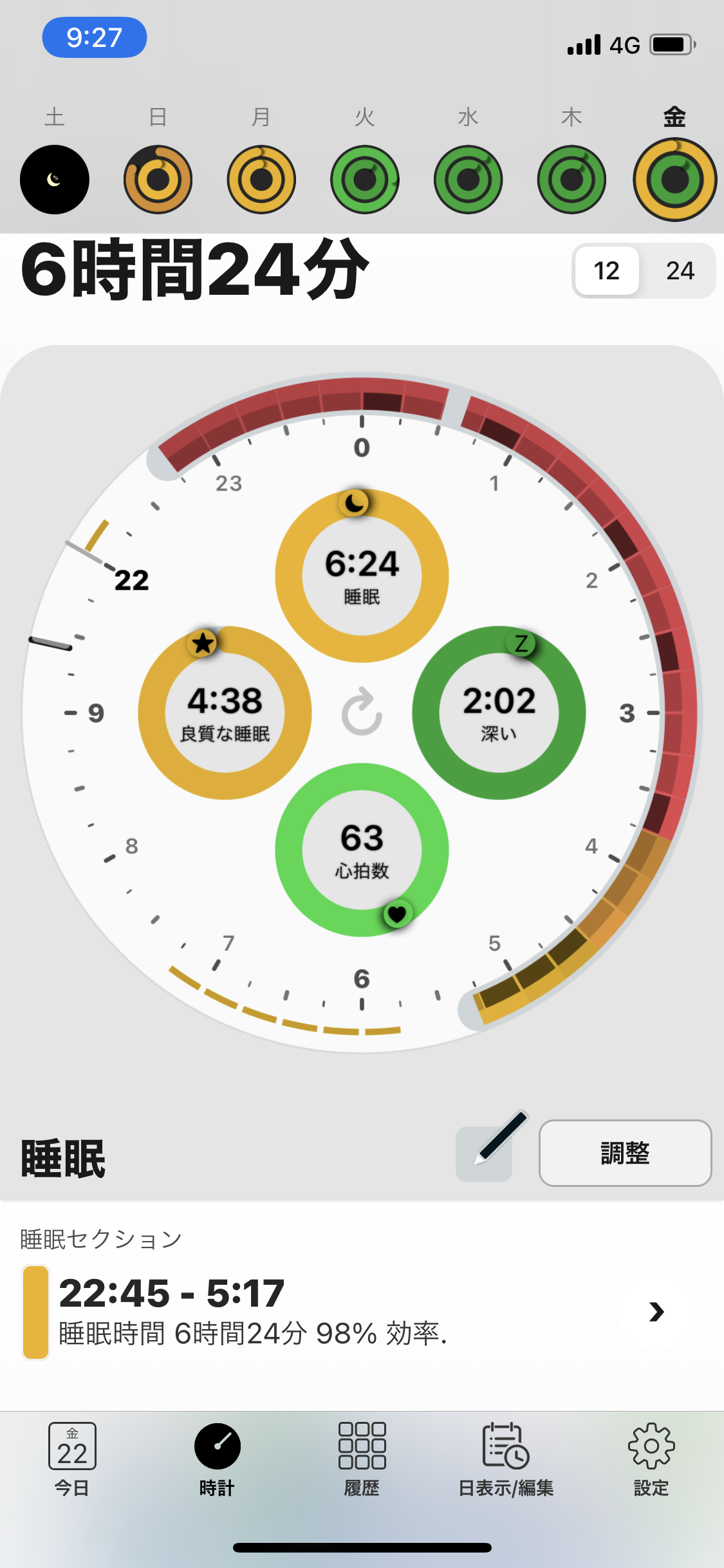
Task: Switch clock to 24-hour view
Action: pos(680,271)
